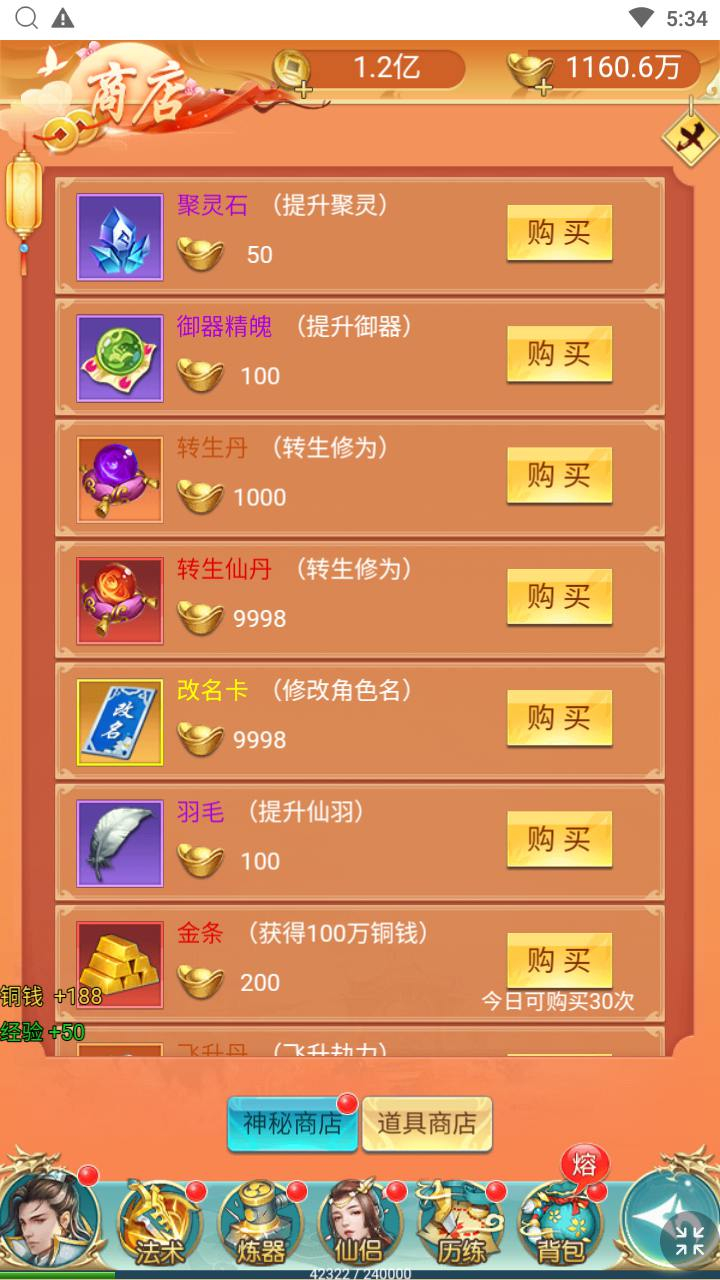This screenshot has width=720, height=1280.
Task: Purchase the 金条 gold bars
Action: pyautogui.click(x=559, y=960)
